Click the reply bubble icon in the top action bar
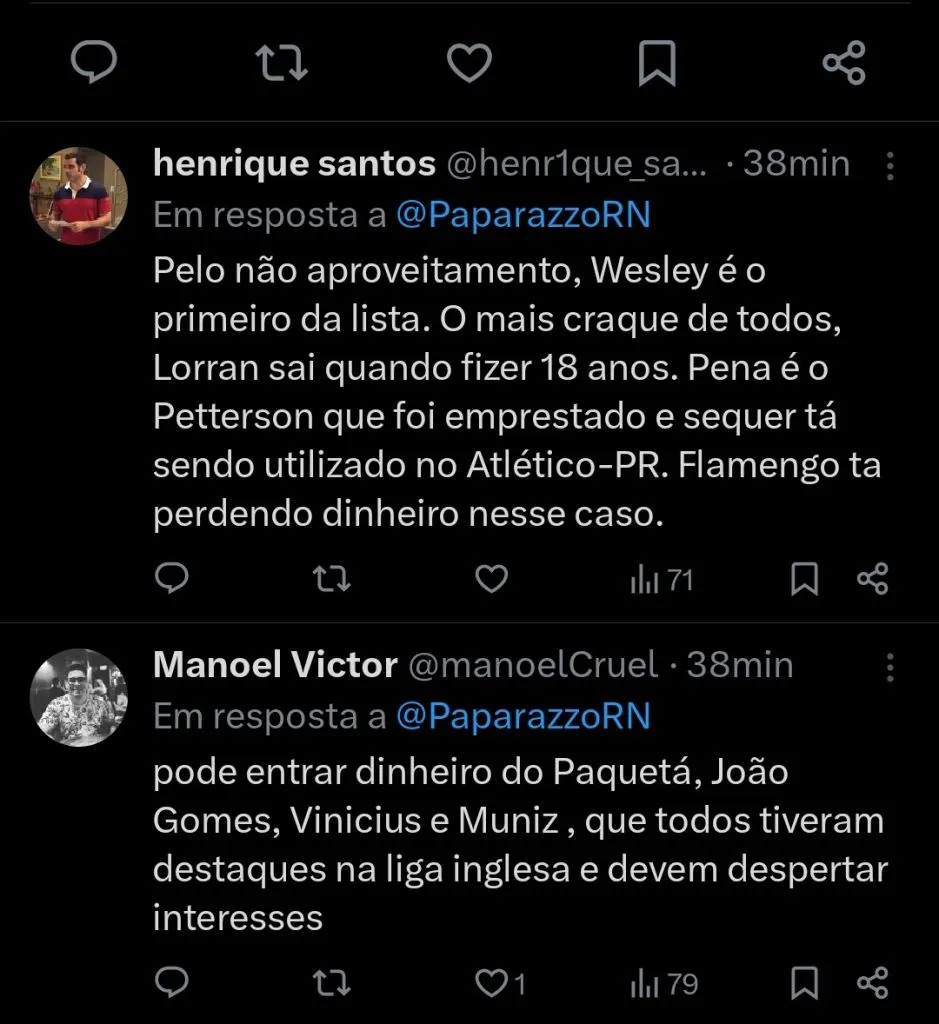This screenshot has height=1024, width=939. [94, 62]
